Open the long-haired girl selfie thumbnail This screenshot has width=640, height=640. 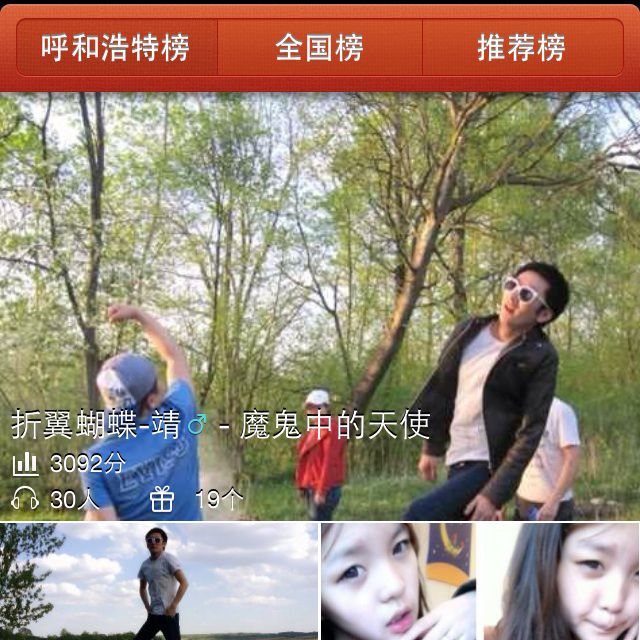562,582
